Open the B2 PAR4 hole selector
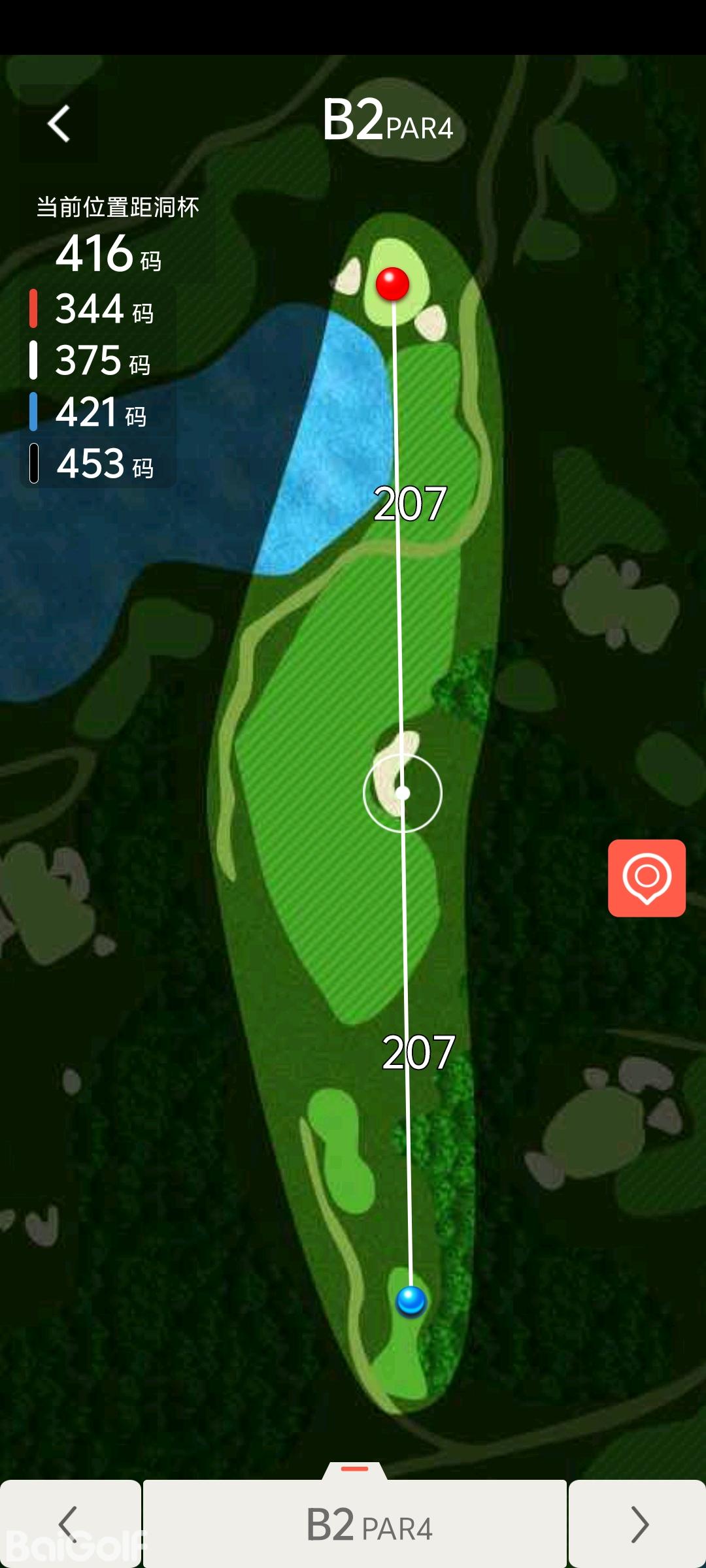 click(x=355, y=1524)
